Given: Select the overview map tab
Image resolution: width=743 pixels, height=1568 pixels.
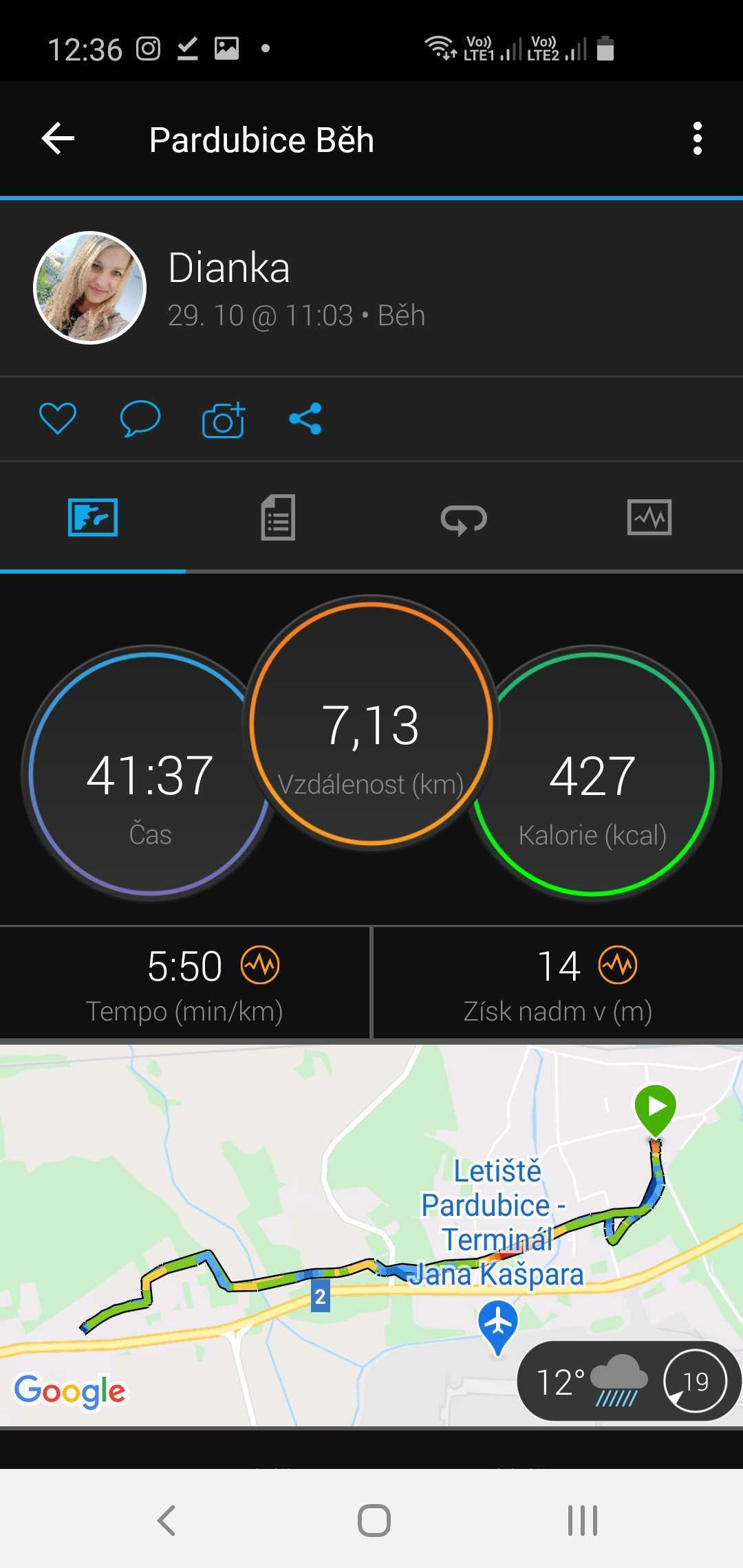Looking at the screenshot, I should pyautogui.click(x=93, y=517).
